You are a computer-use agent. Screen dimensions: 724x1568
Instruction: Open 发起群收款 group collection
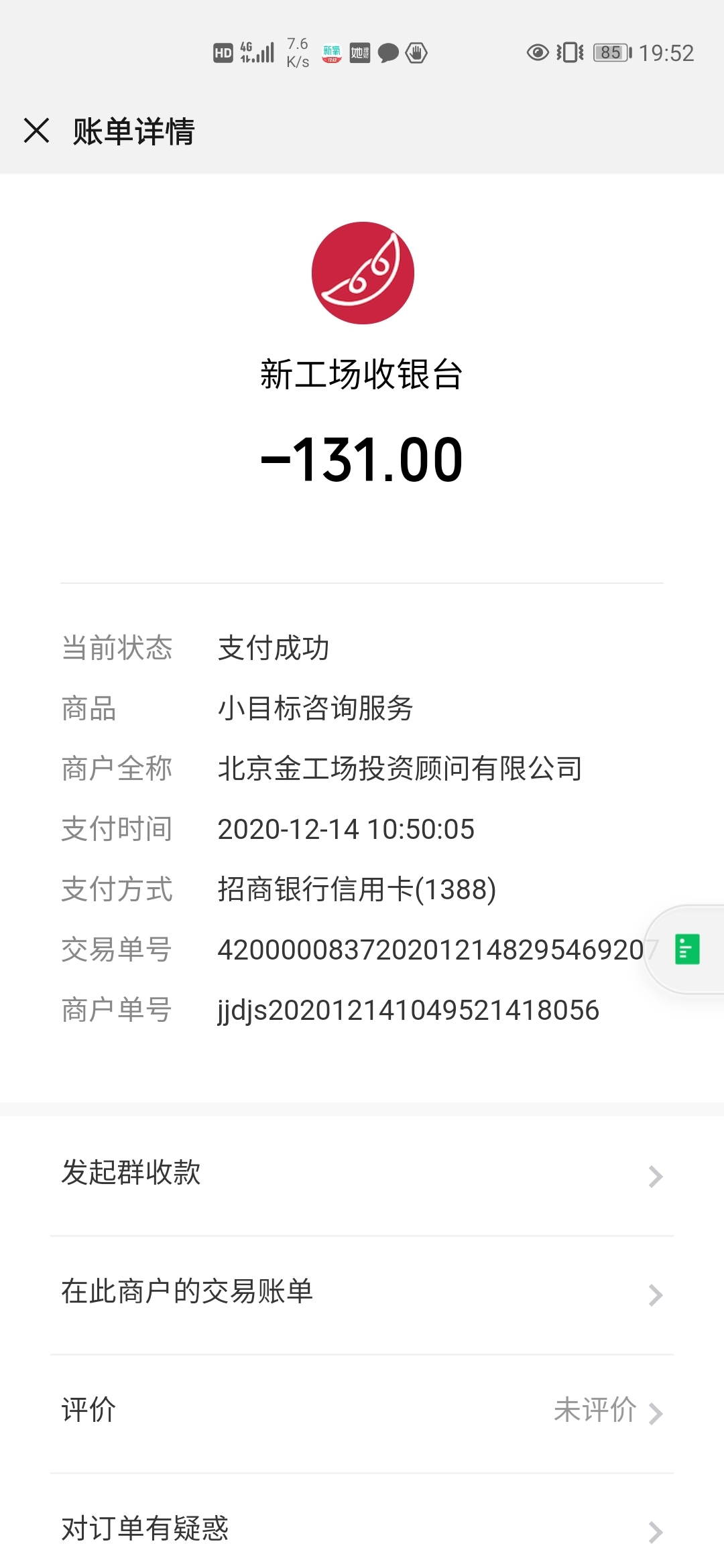pyautogui.click(x=362, y=1176)
